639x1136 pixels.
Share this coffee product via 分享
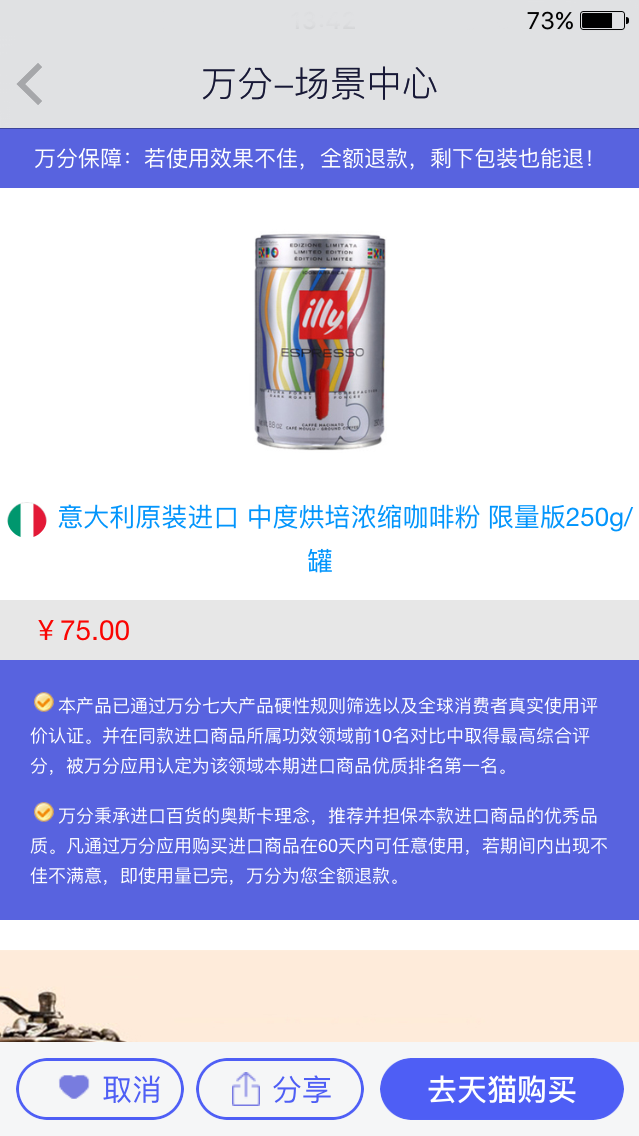pos(280,1089)
